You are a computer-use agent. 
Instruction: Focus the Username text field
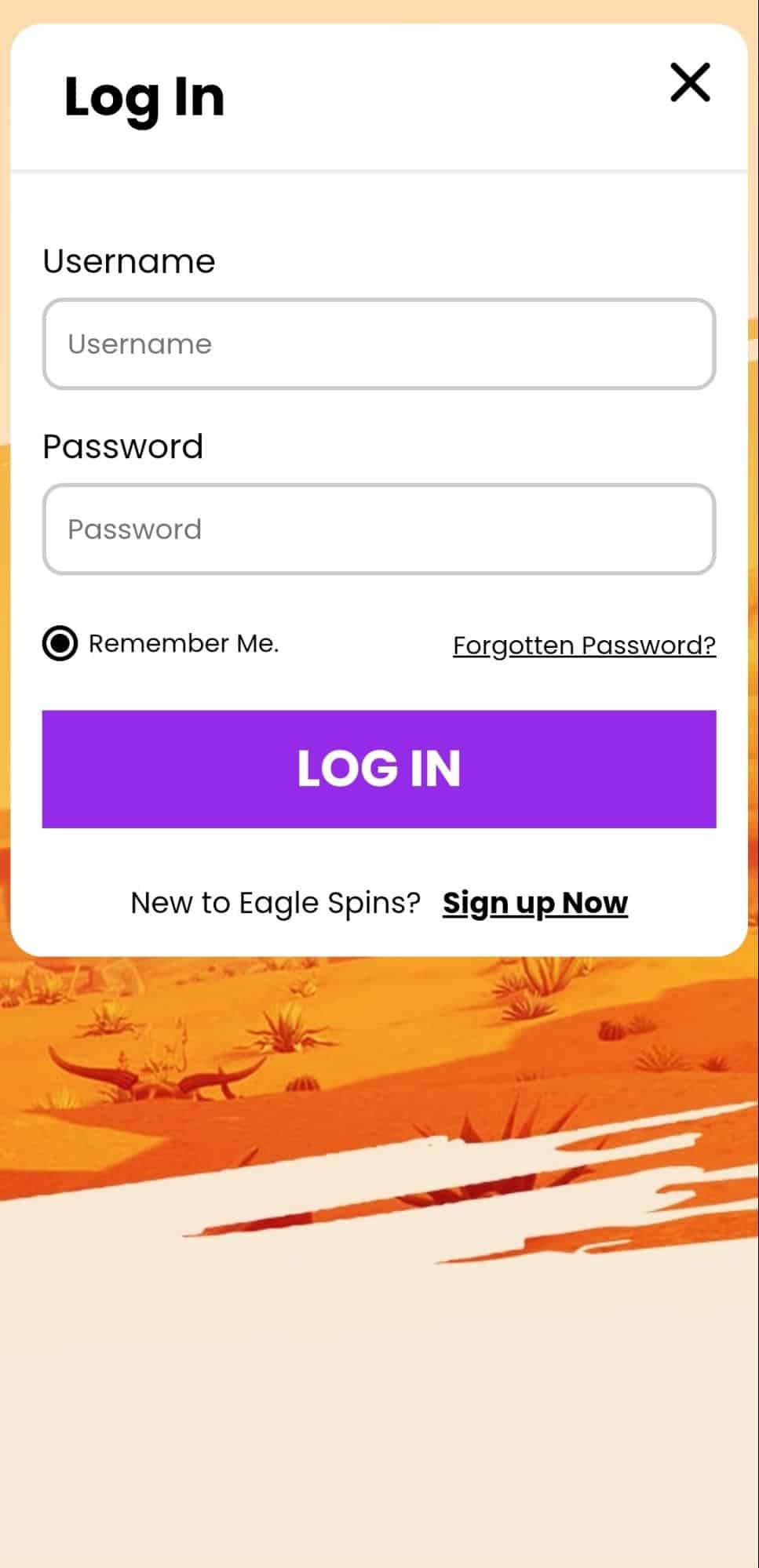tap(378, 344)
